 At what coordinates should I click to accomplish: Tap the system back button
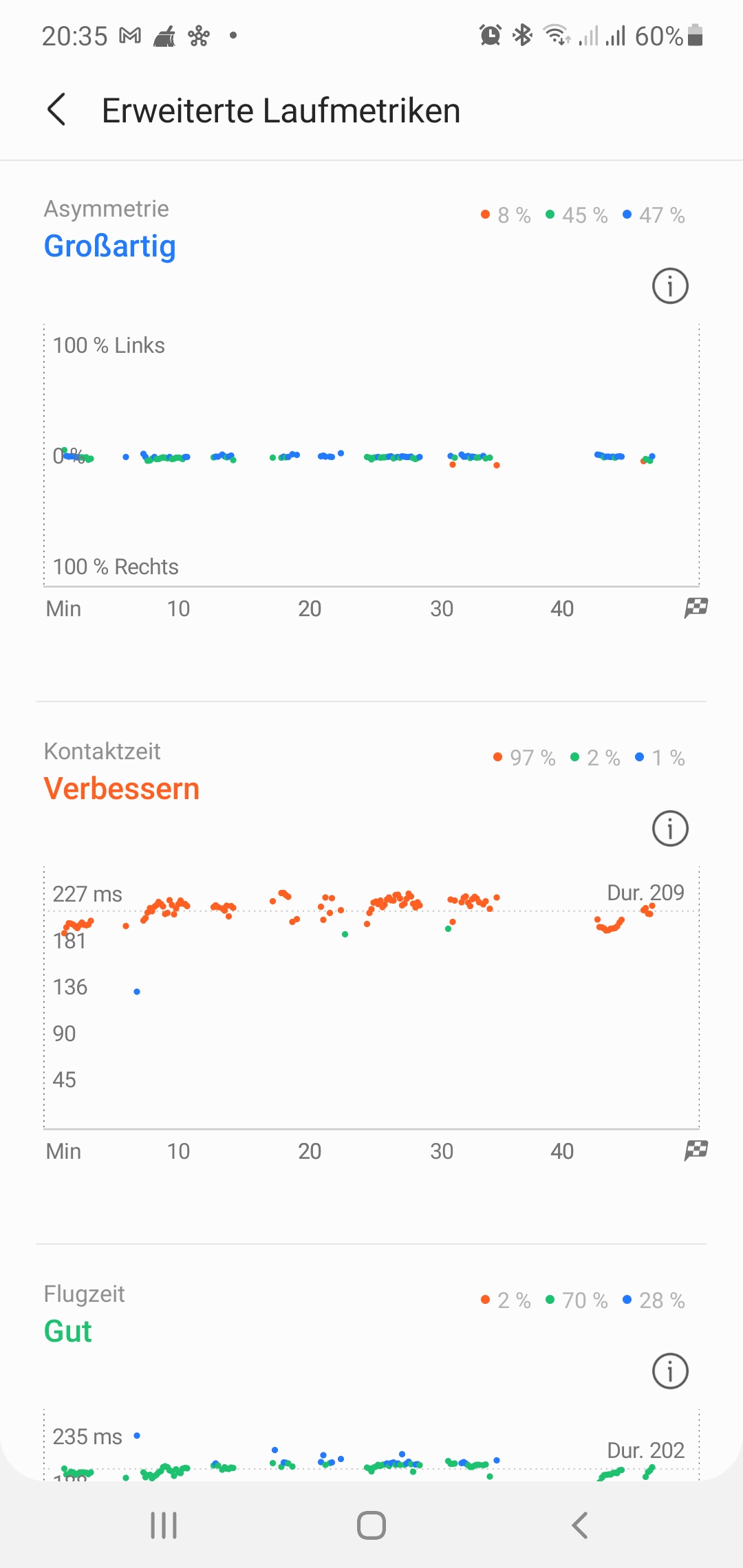point(580,1525)
